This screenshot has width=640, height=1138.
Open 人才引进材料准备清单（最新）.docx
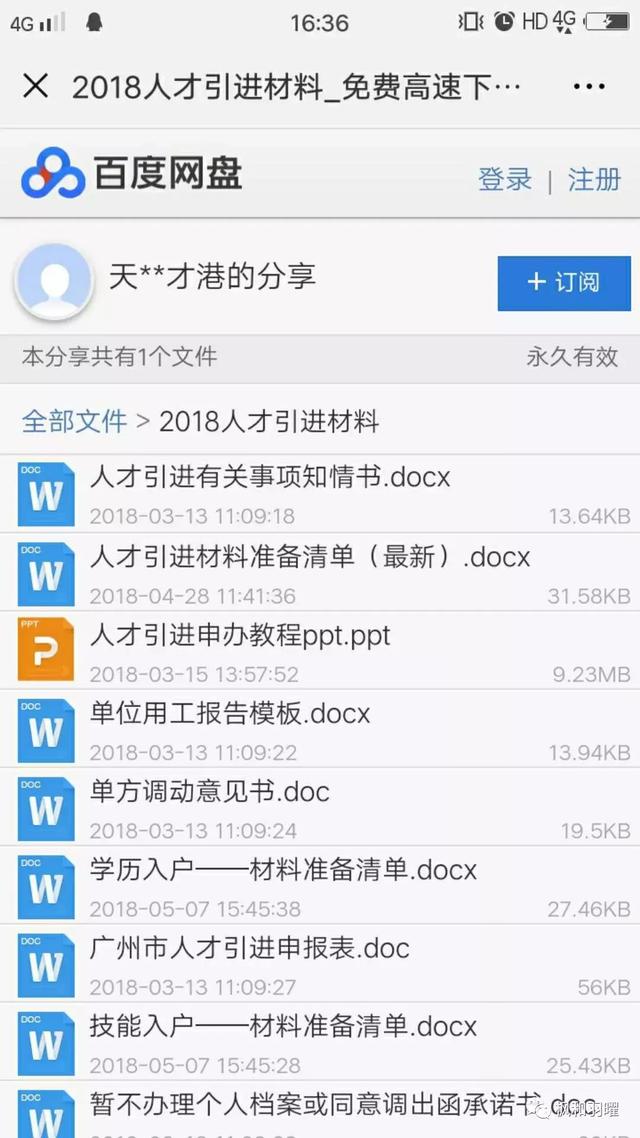pos(320,572)
